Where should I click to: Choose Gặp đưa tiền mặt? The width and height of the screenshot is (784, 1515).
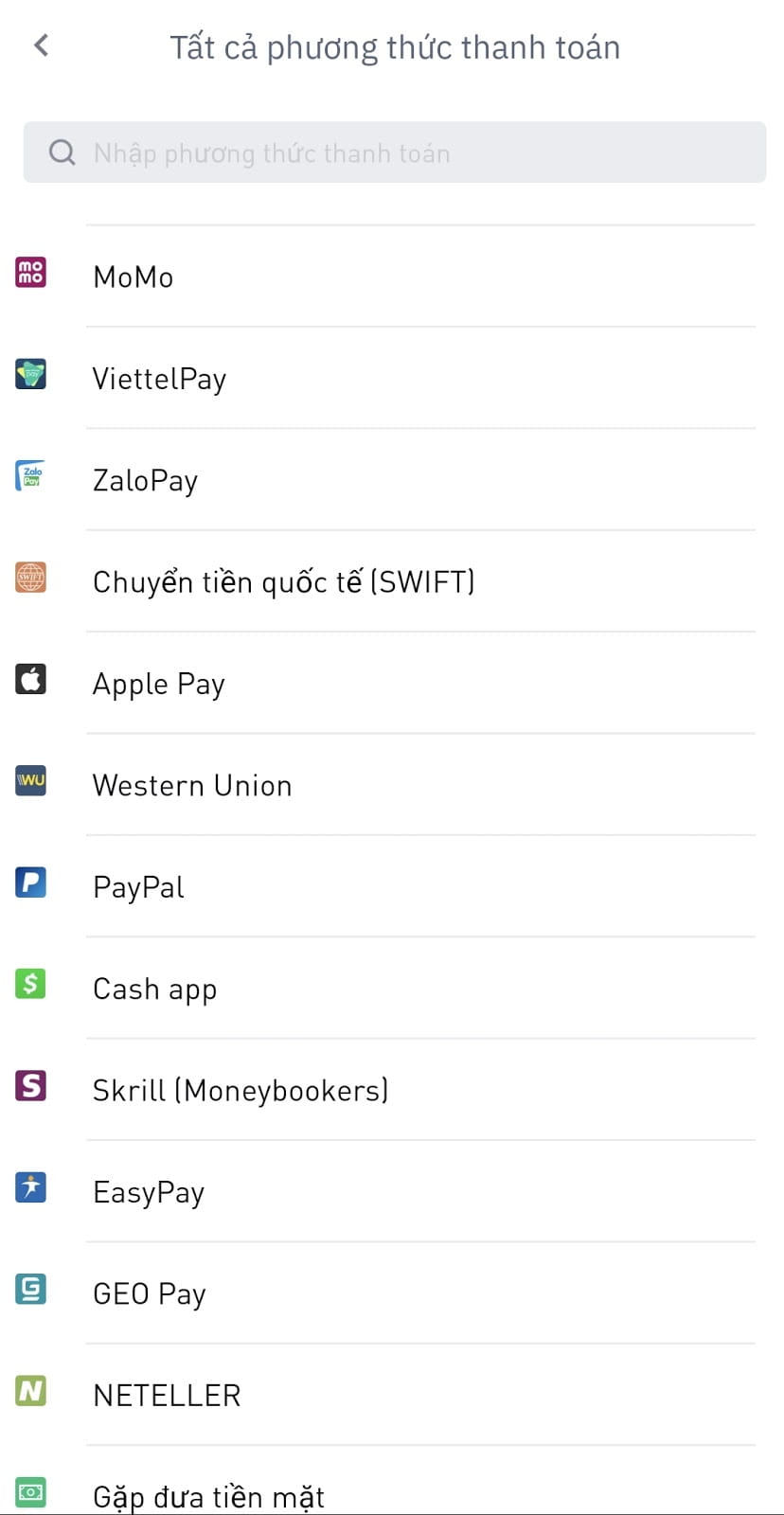click(392, 1481)
